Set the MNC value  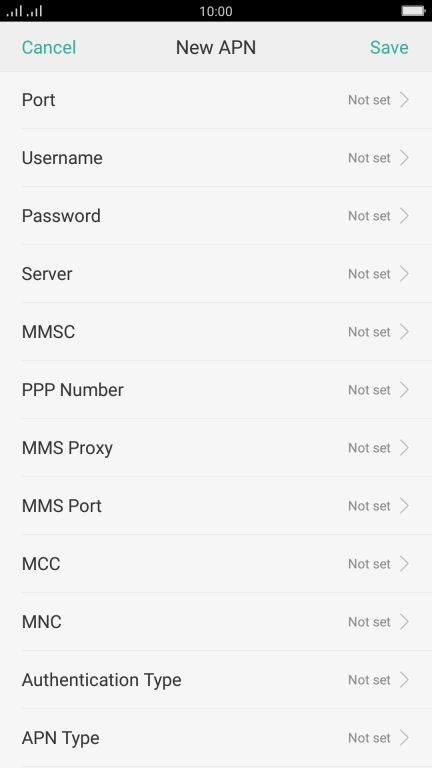216,622
